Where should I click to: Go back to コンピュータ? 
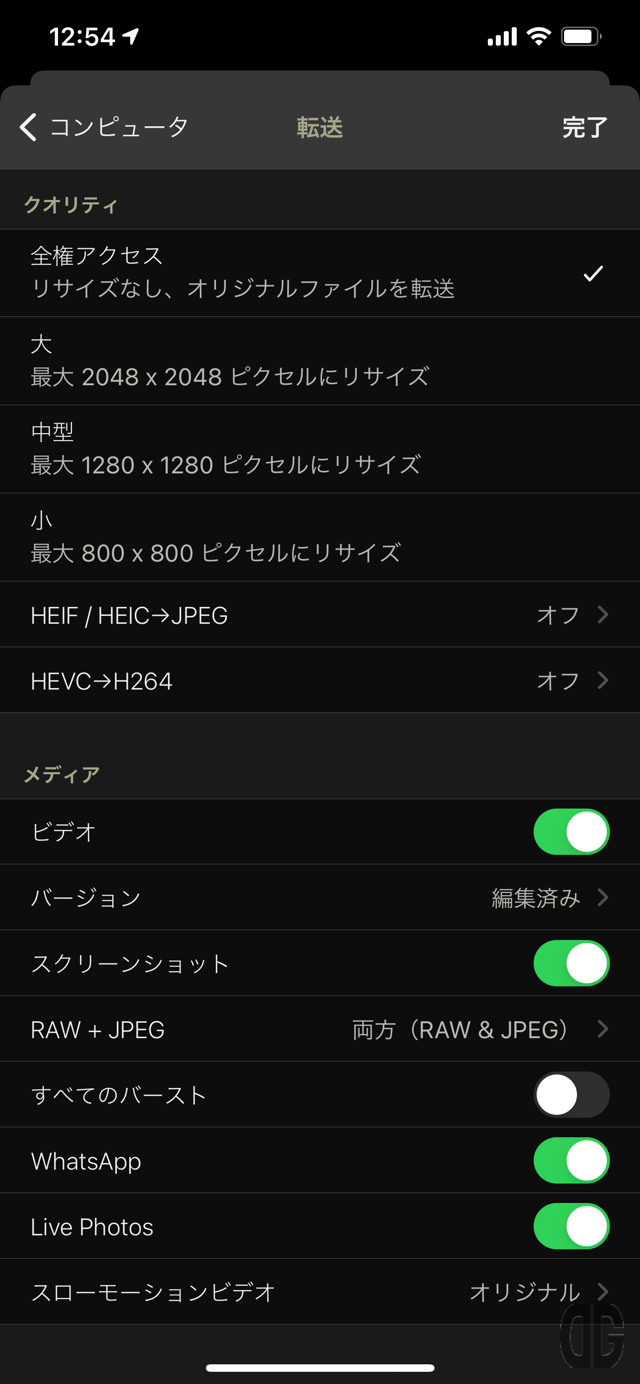click(104, 128)
